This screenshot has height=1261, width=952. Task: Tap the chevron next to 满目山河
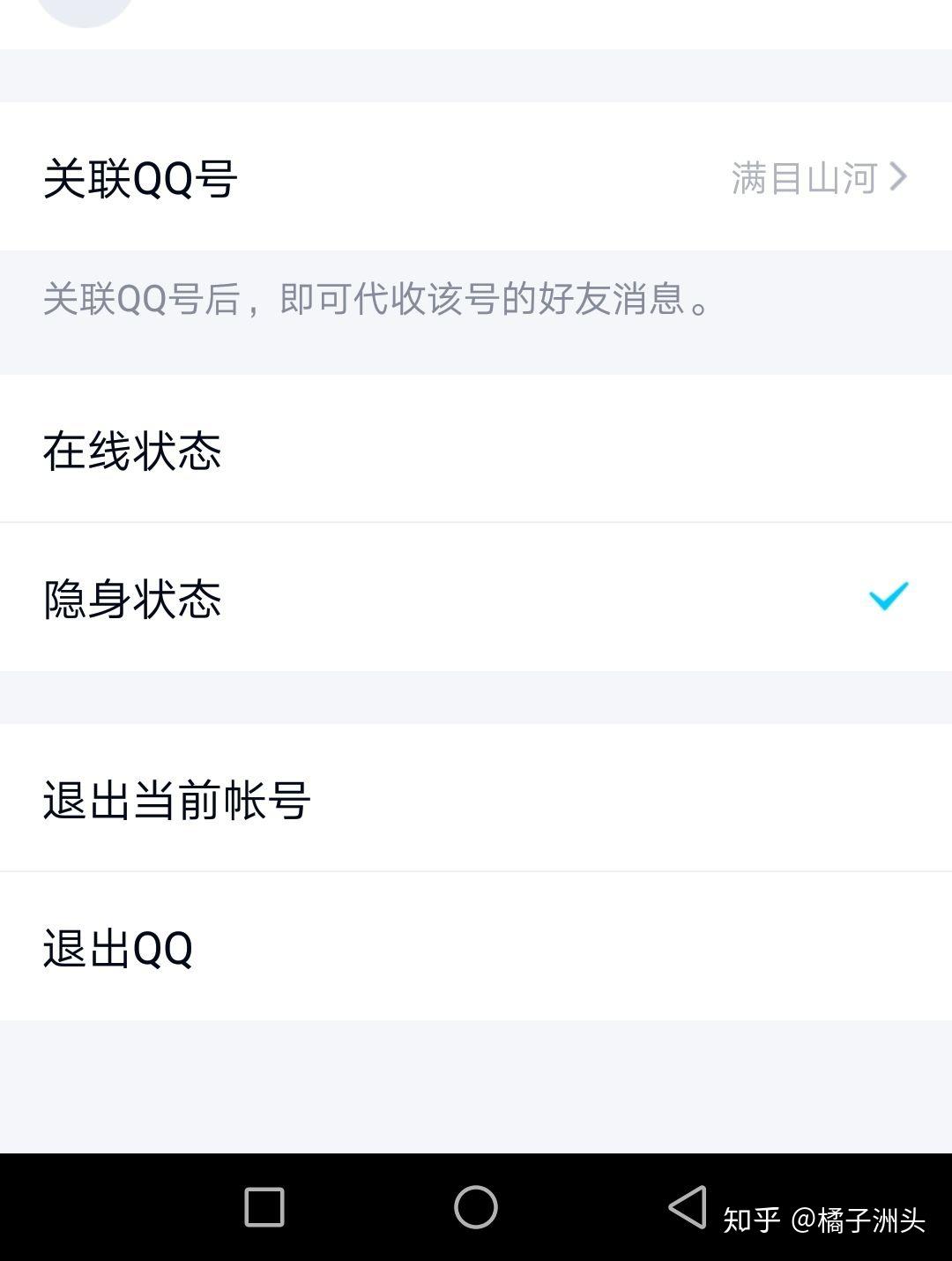point(898,176)
